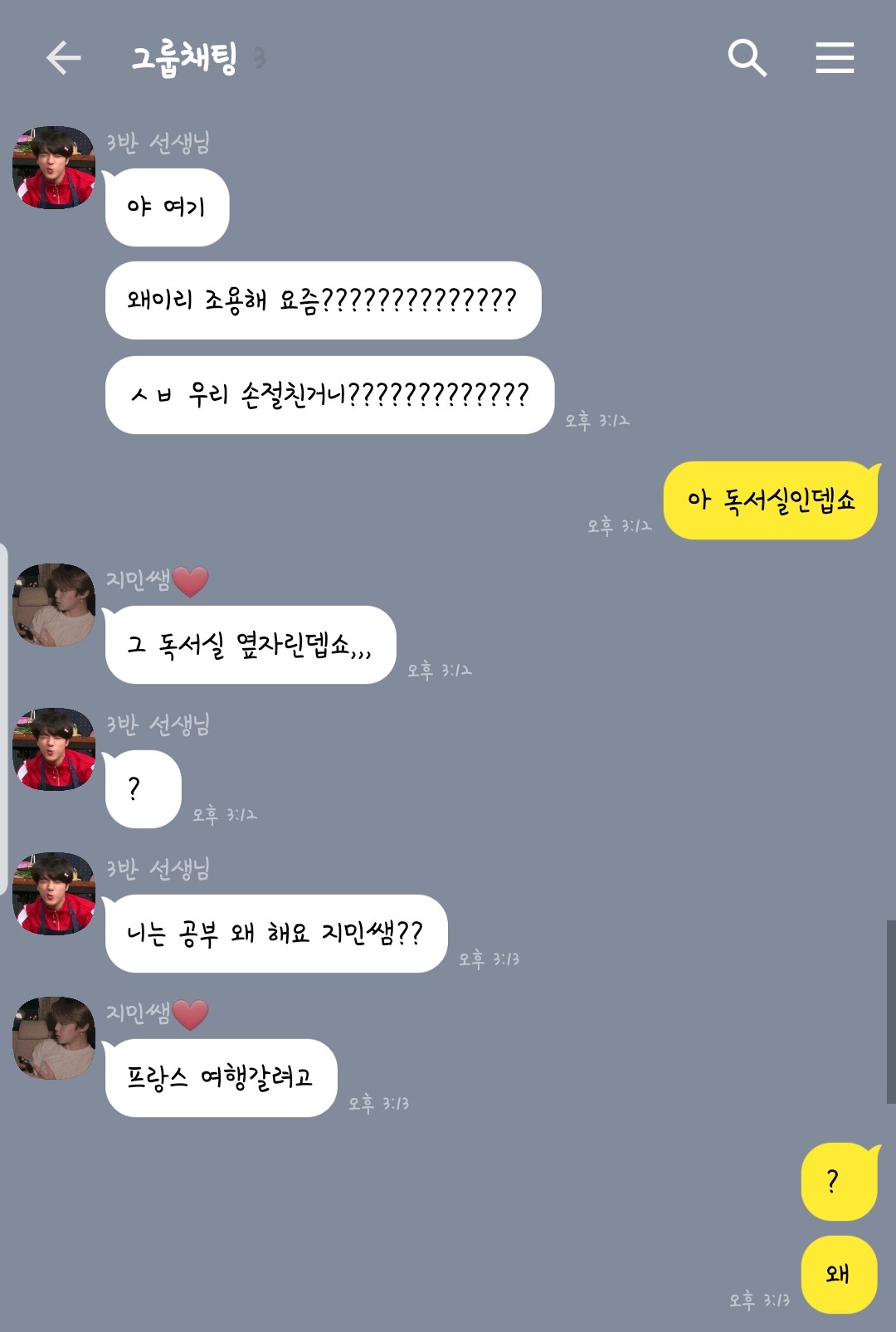Go back from the 그룹채팅 chat

(x=63, y=58)
